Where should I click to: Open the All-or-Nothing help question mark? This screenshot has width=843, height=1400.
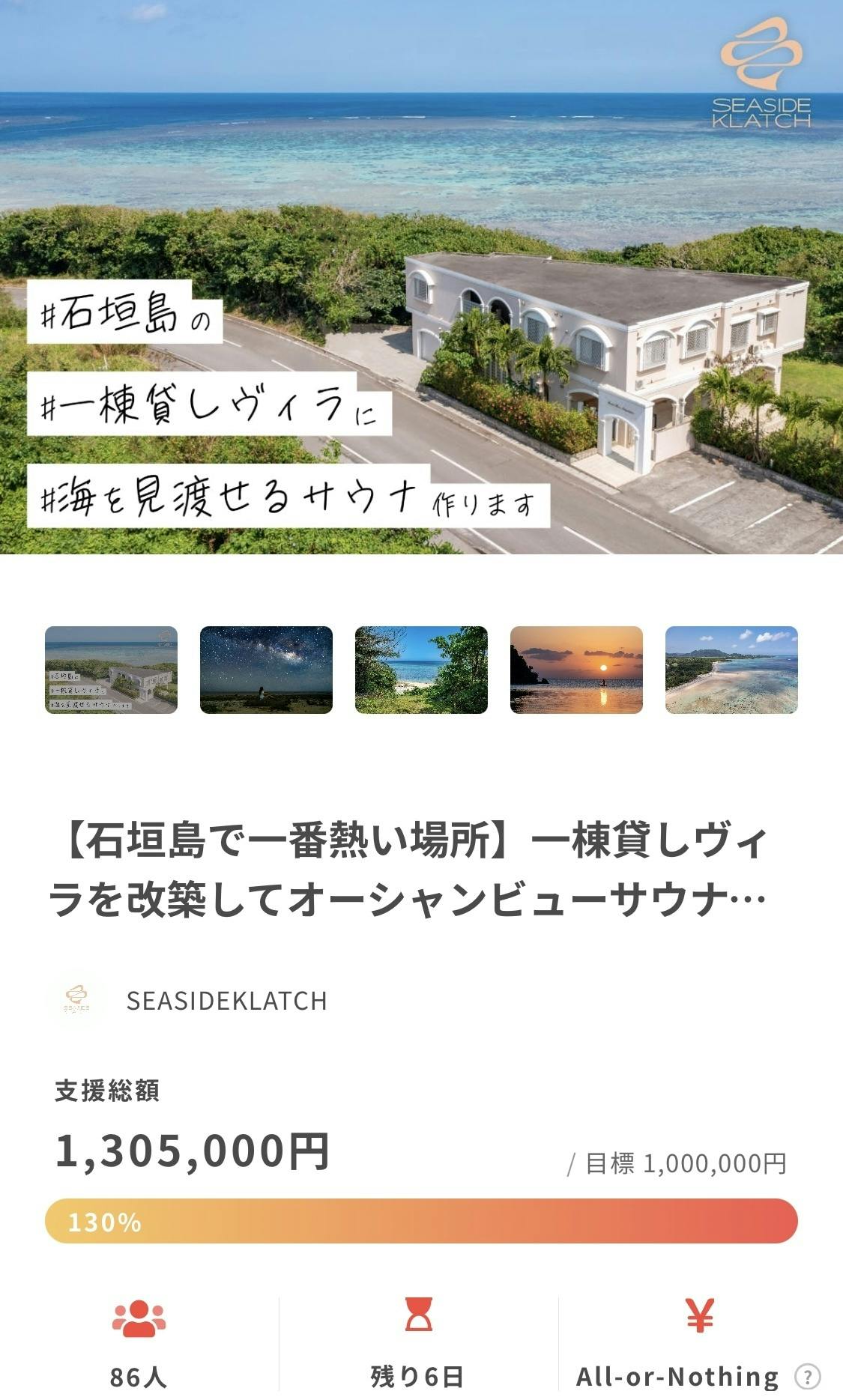(807, 1376)
